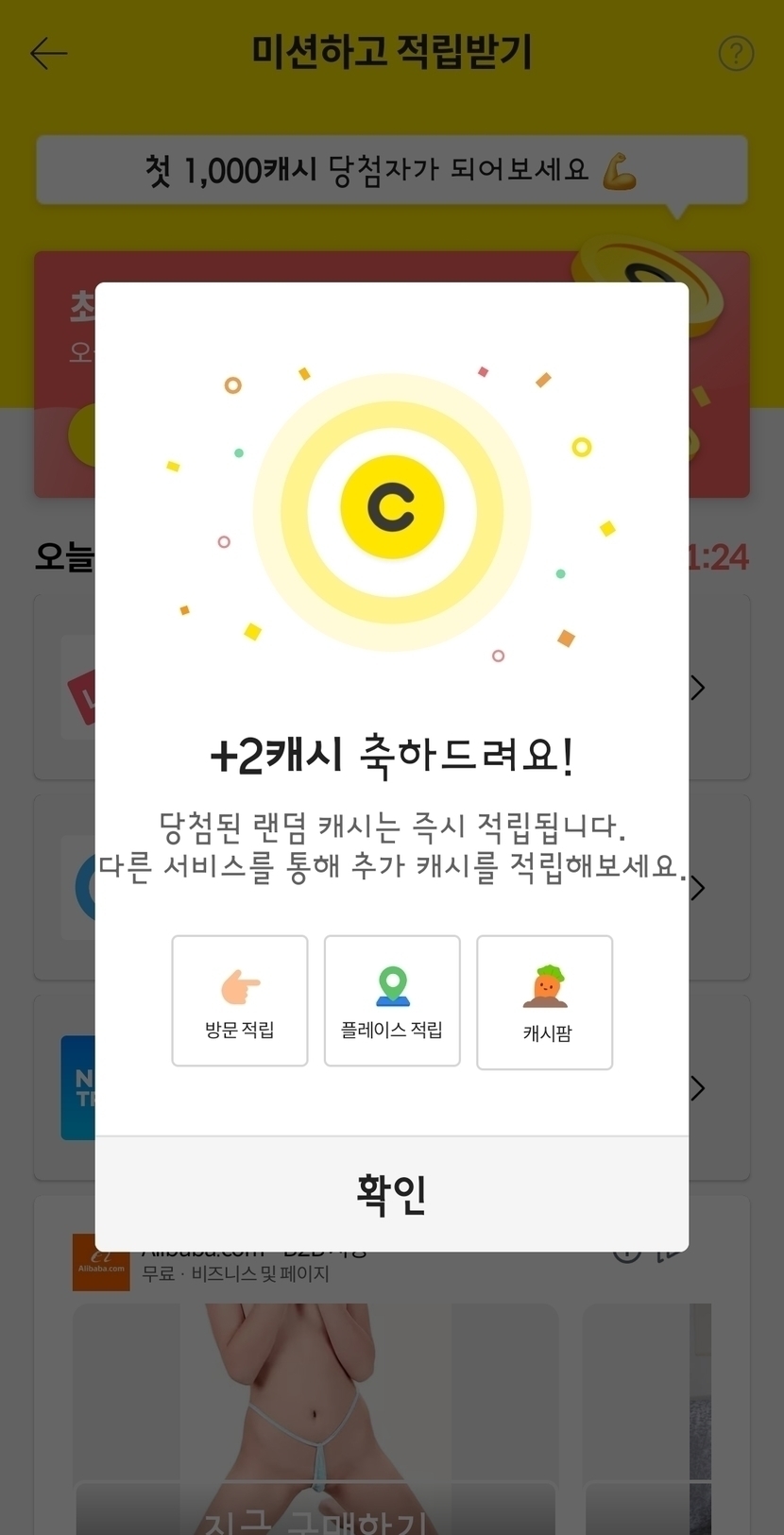Image resolution: width=784 pixels, height=1535 pixels.
Task: Open the 캐시팜 service
Action: click(545, 1002)
